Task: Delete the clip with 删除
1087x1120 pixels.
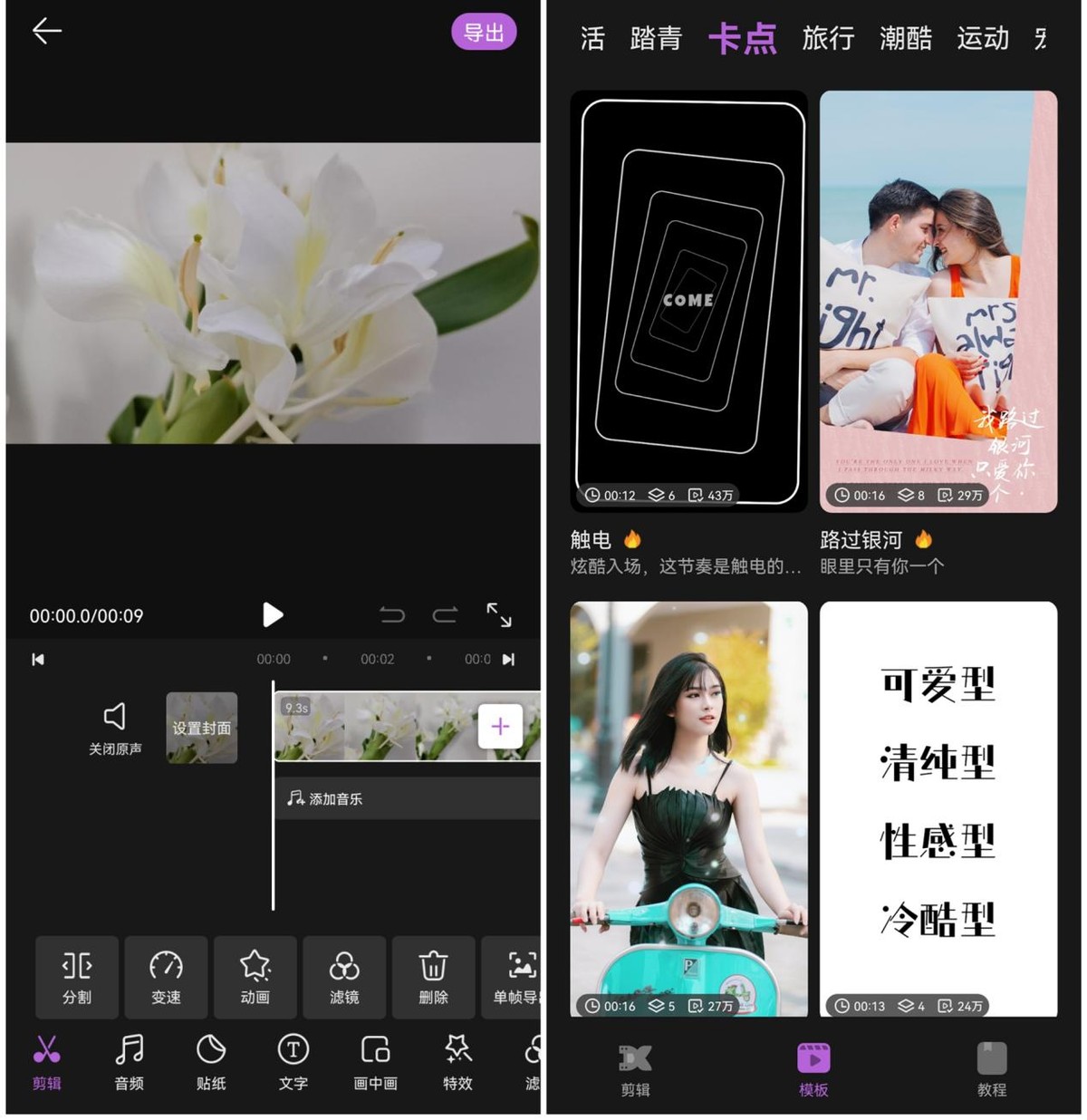Action: click(x=433, y=977)
